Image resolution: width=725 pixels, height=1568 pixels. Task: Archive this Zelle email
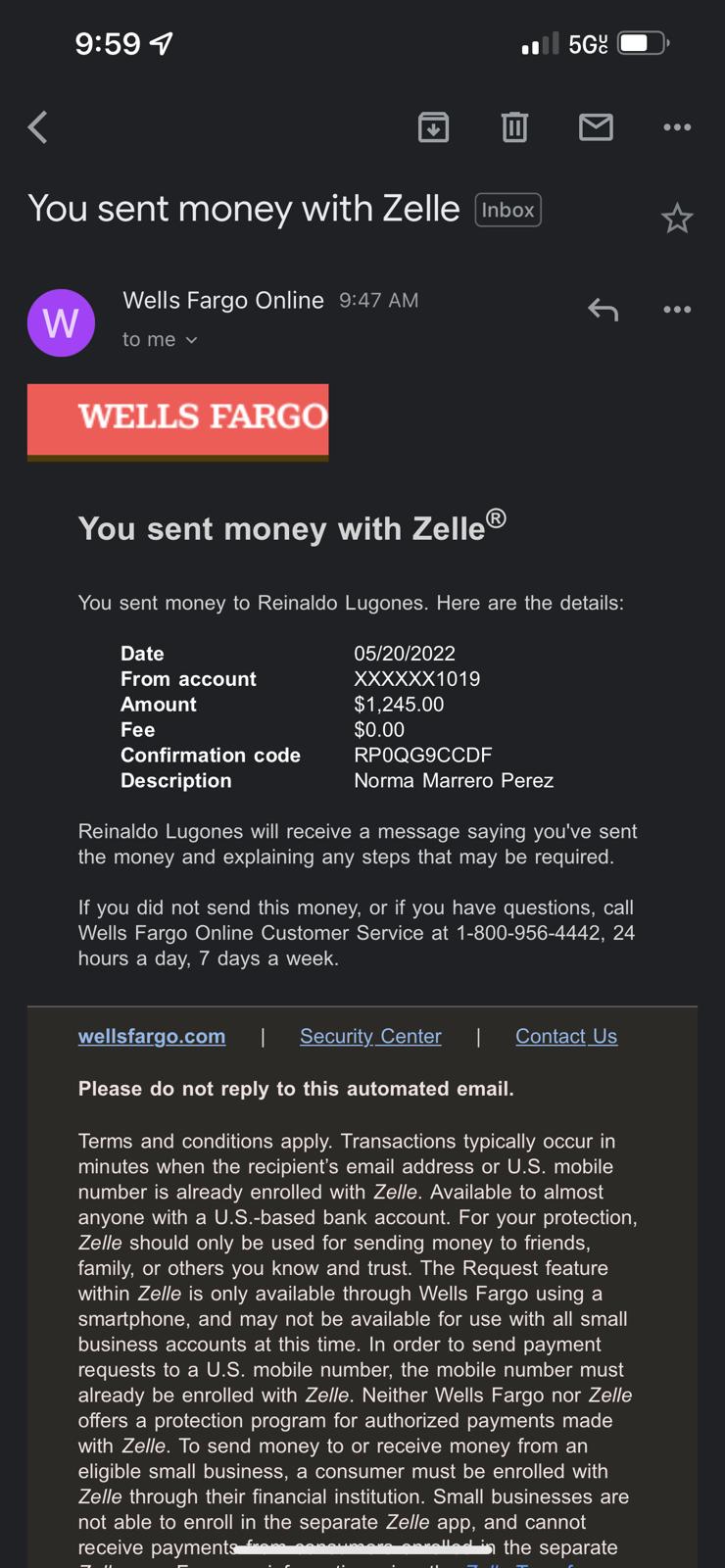(x=433, y=127)
